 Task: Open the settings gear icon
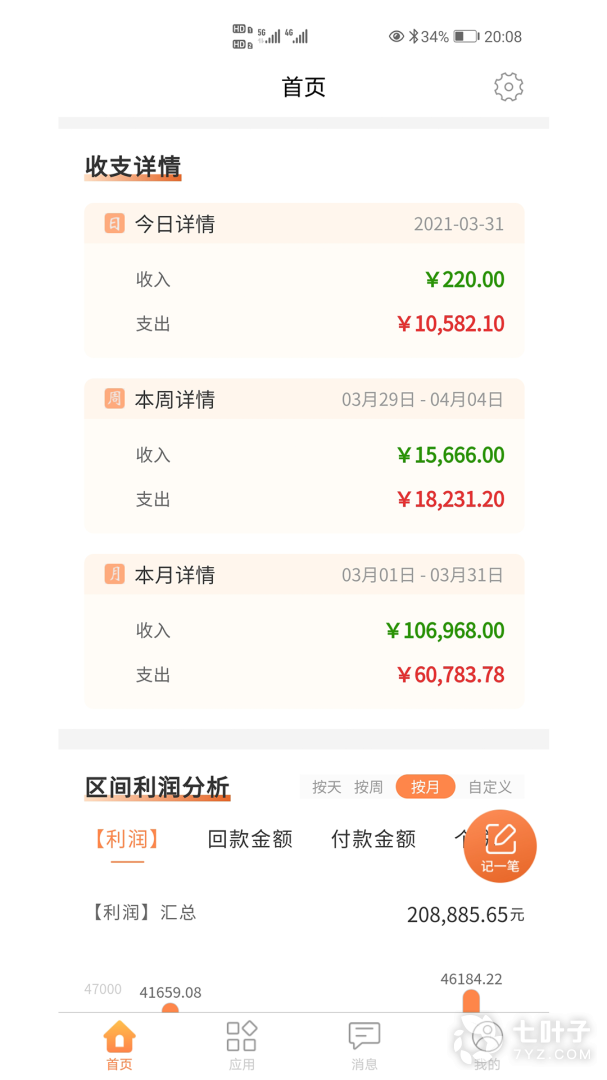coord(508,87)
